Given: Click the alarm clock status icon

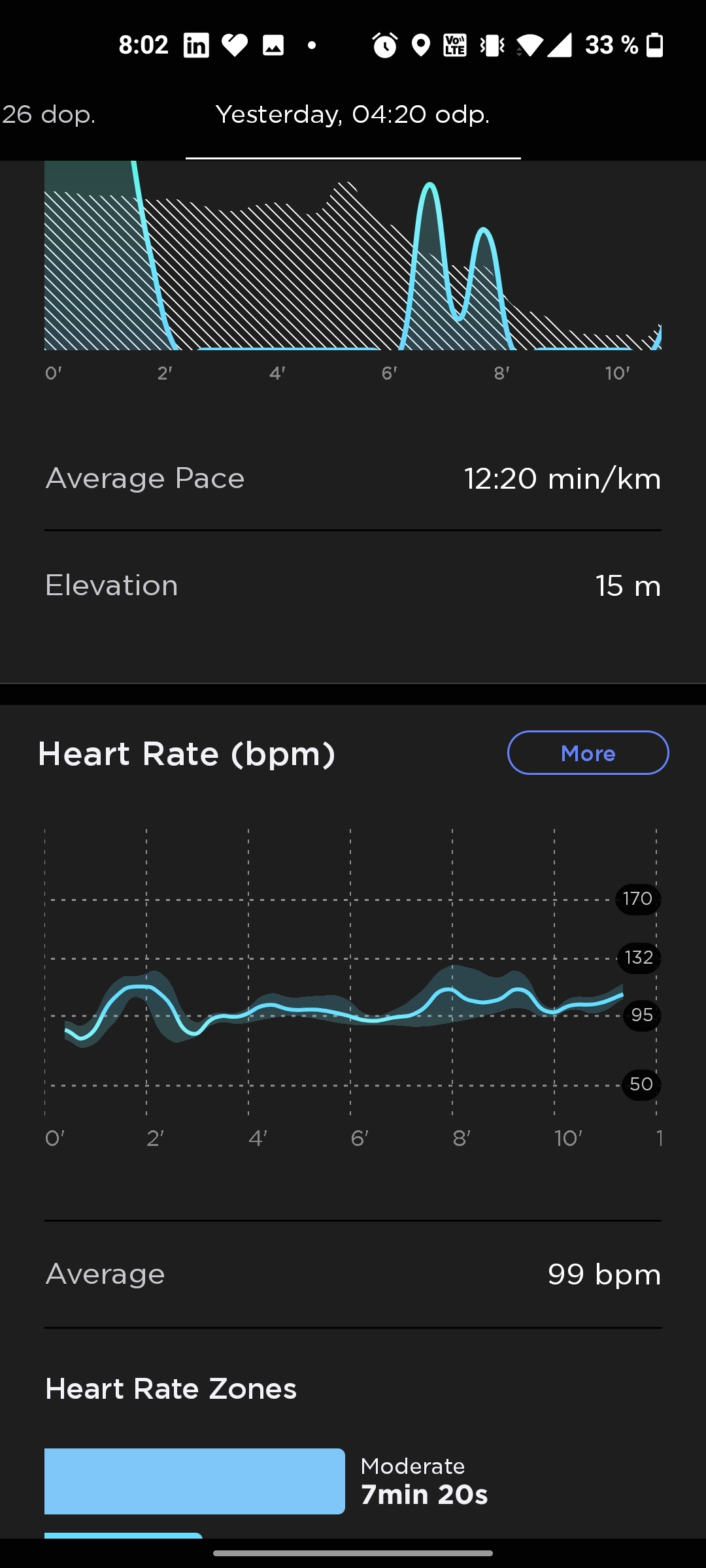Looking at the screenshot, I should pyautogui.click(x=385, y=44).
